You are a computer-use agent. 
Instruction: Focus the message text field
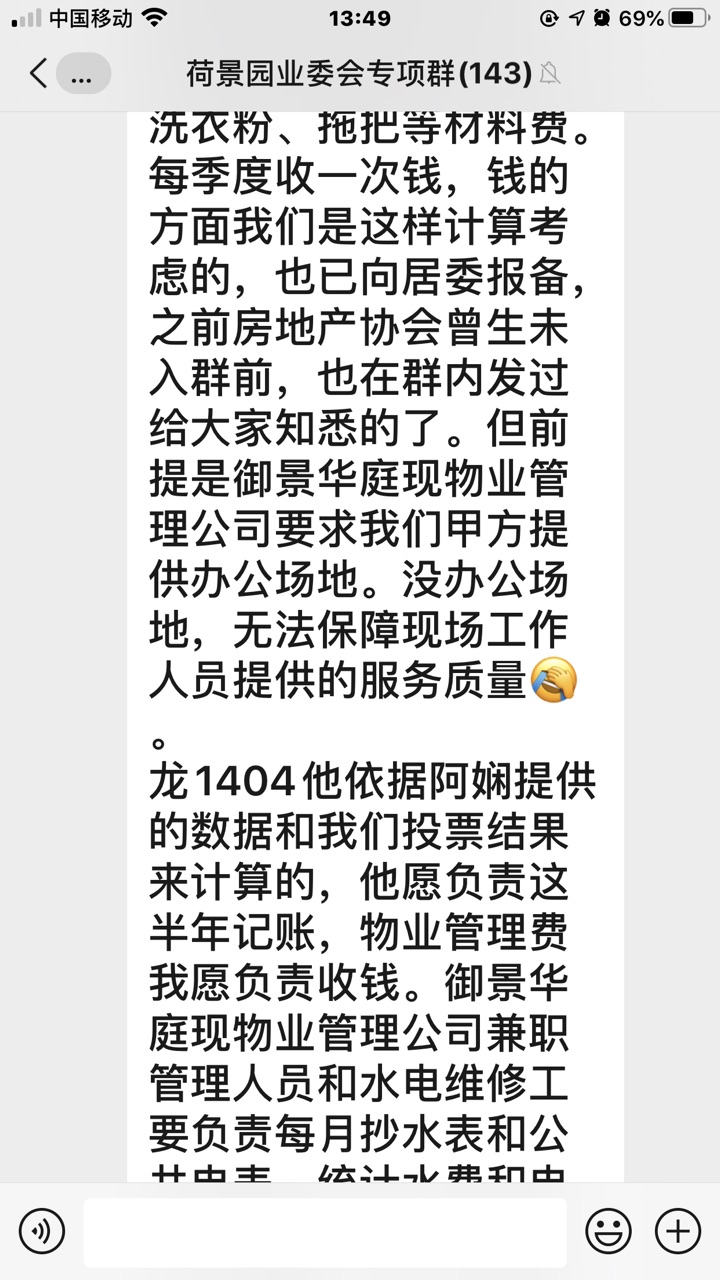tap(324, 1231)
